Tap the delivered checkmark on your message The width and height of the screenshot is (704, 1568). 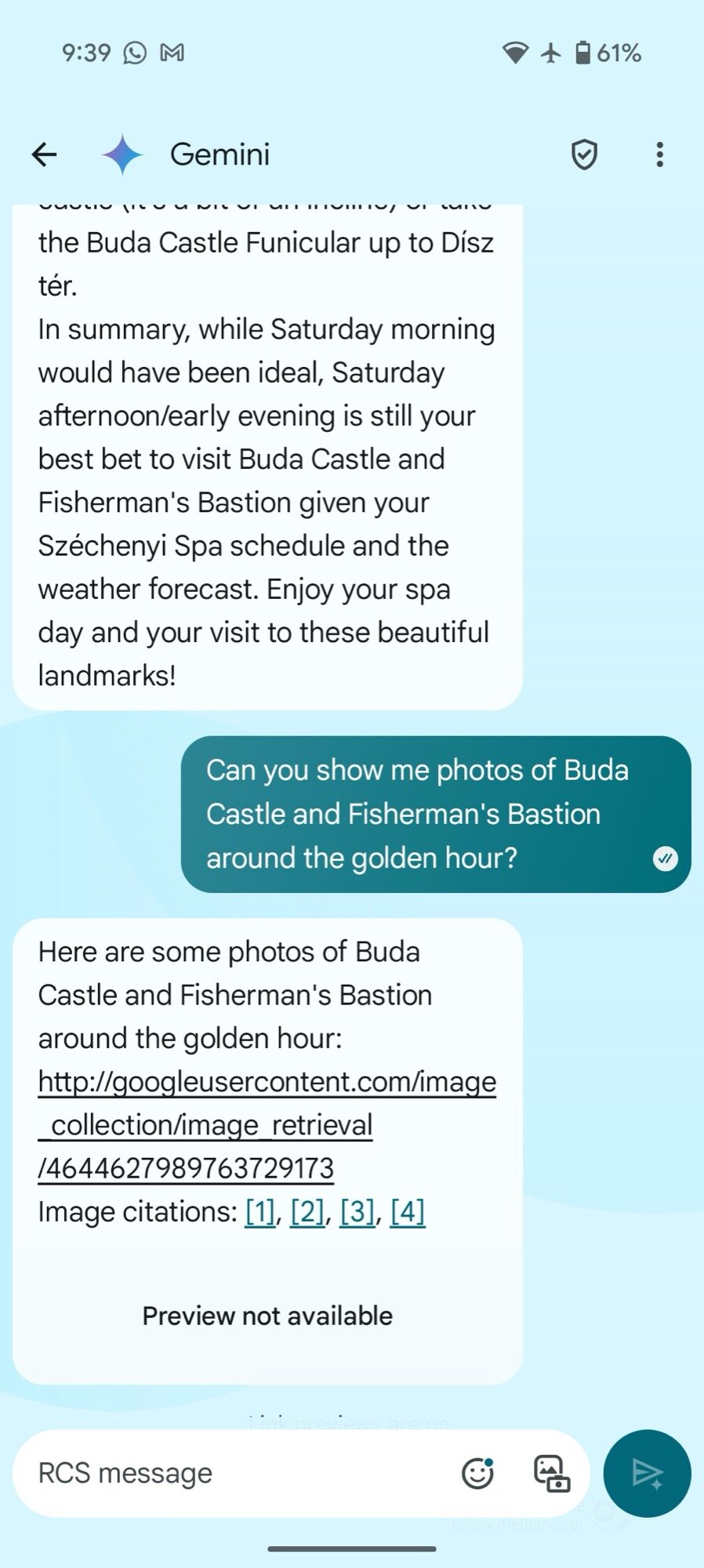(666, 859)
